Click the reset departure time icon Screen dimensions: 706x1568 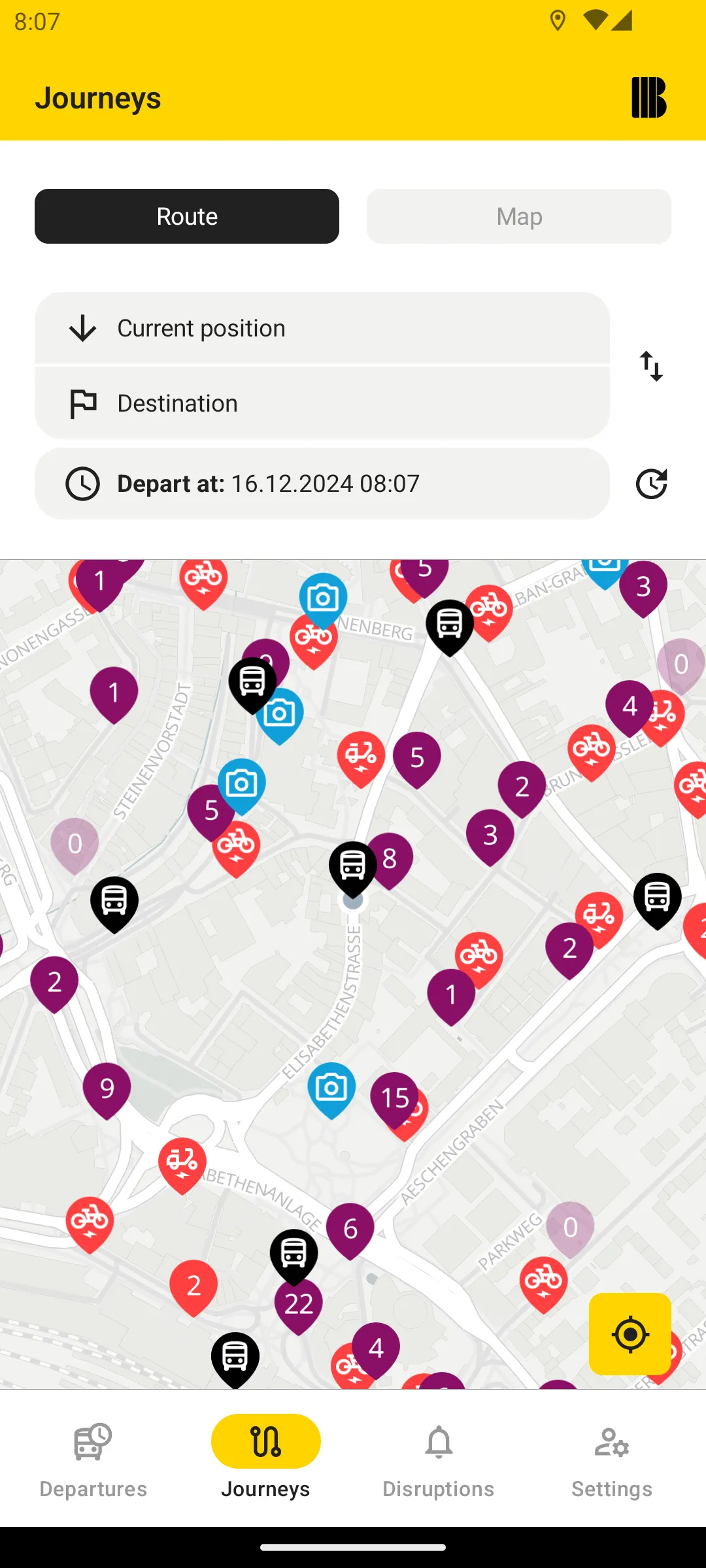[x=652, y=483]
